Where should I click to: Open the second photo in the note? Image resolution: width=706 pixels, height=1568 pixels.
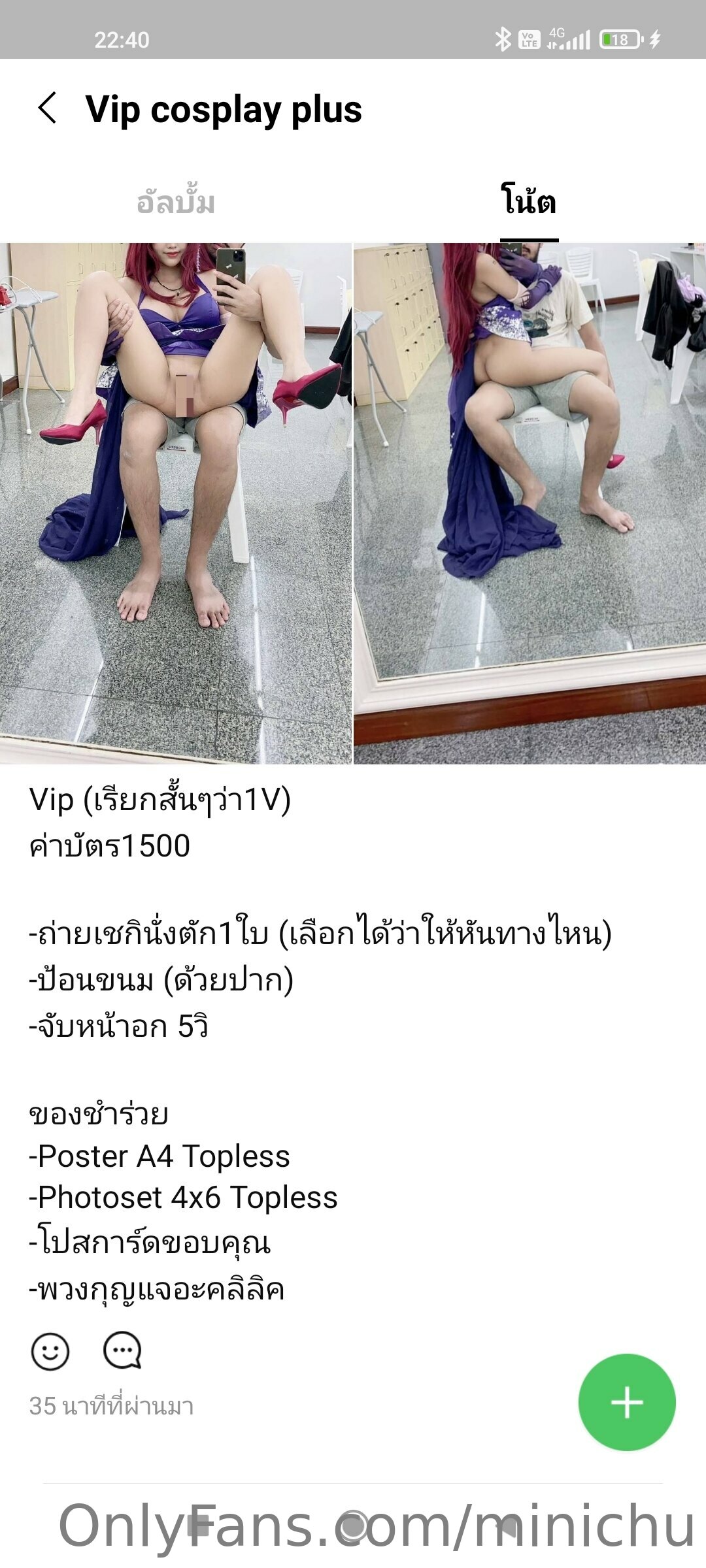point(529,503)
